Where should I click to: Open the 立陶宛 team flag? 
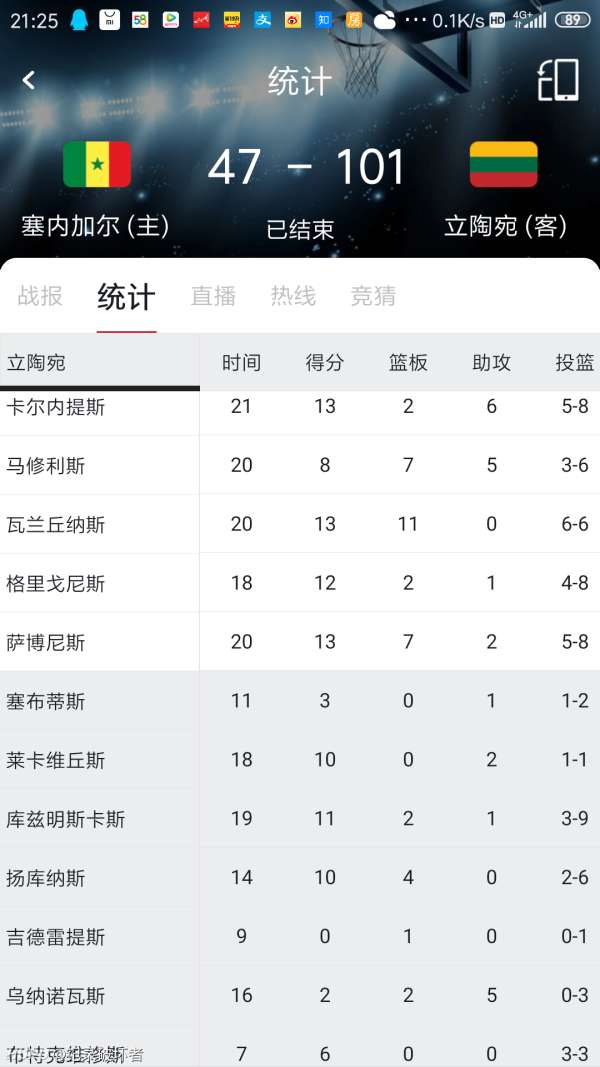coord(503,165)
